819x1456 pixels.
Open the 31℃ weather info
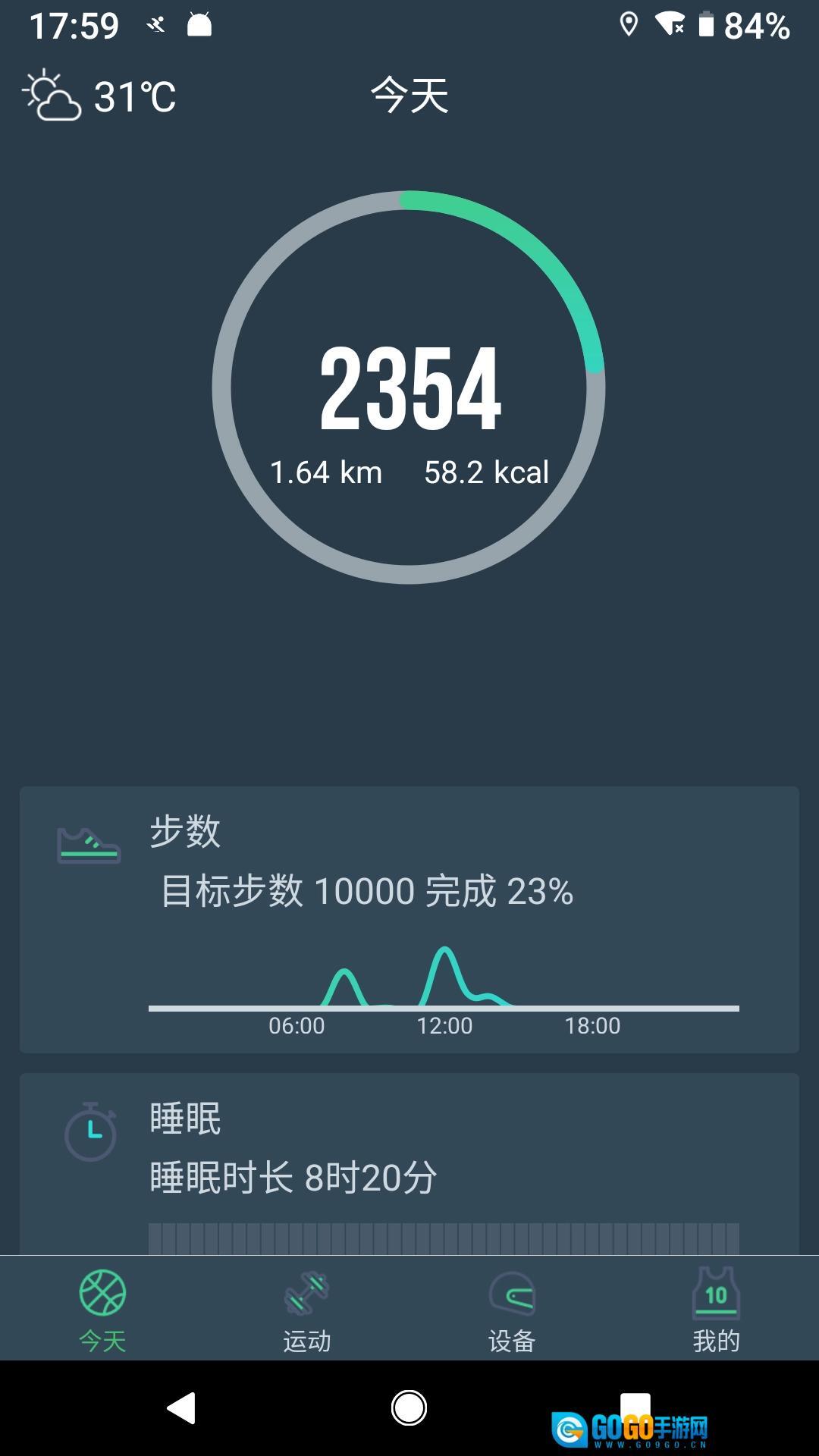tap(100, 96)
